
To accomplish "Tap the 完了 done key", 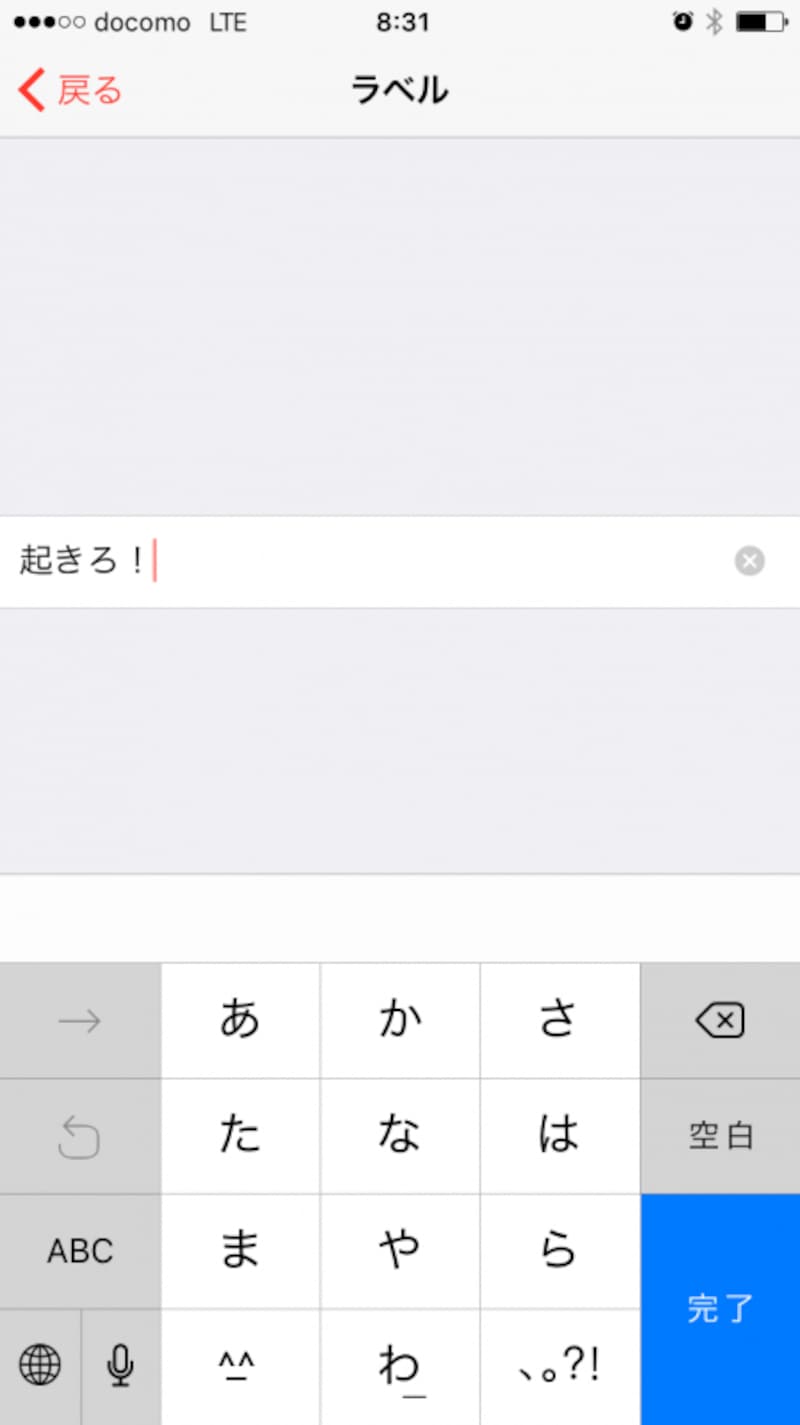I will click(x=720, y=1308).
